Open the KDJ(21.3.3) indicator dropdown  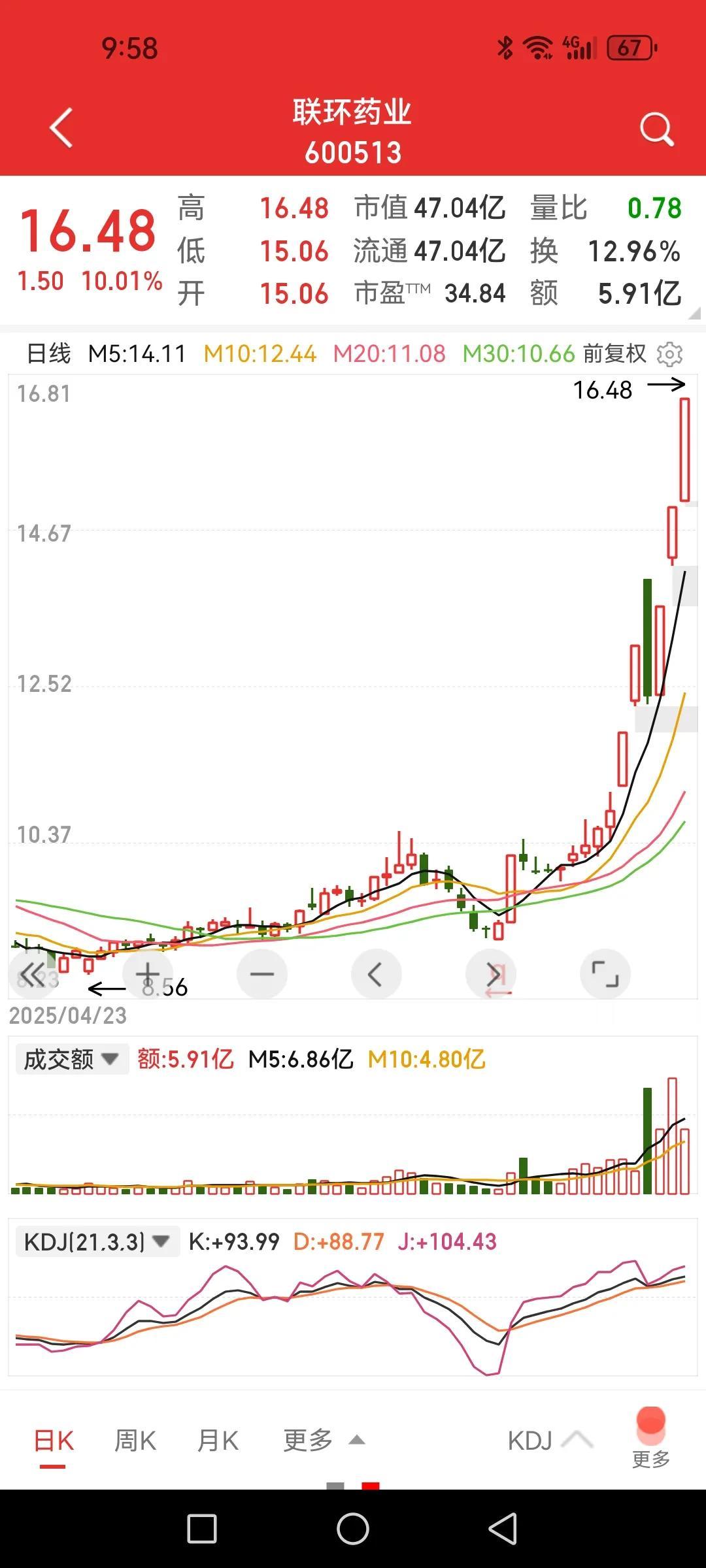tap(97, 1241)
